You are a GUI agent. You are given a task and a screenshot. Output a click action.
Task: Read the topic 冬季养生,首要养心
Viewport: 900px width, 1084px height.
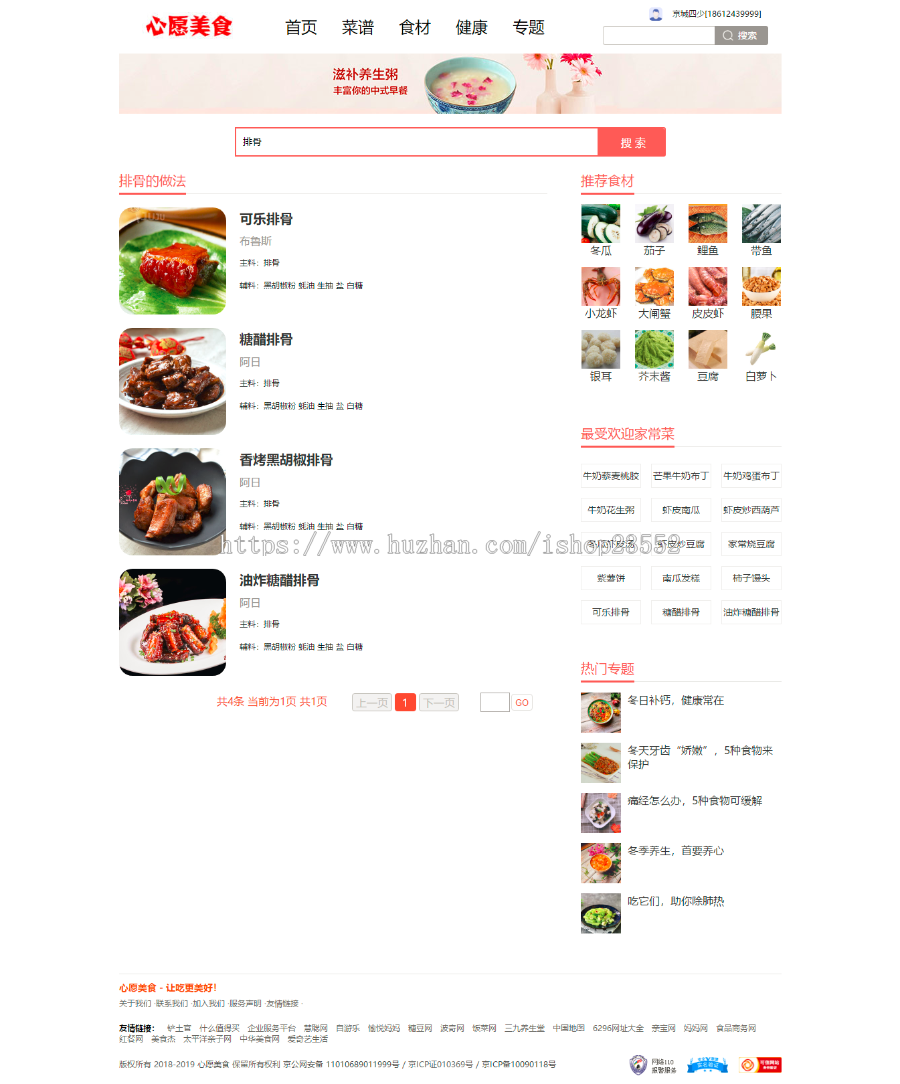[x=675, y=851]
